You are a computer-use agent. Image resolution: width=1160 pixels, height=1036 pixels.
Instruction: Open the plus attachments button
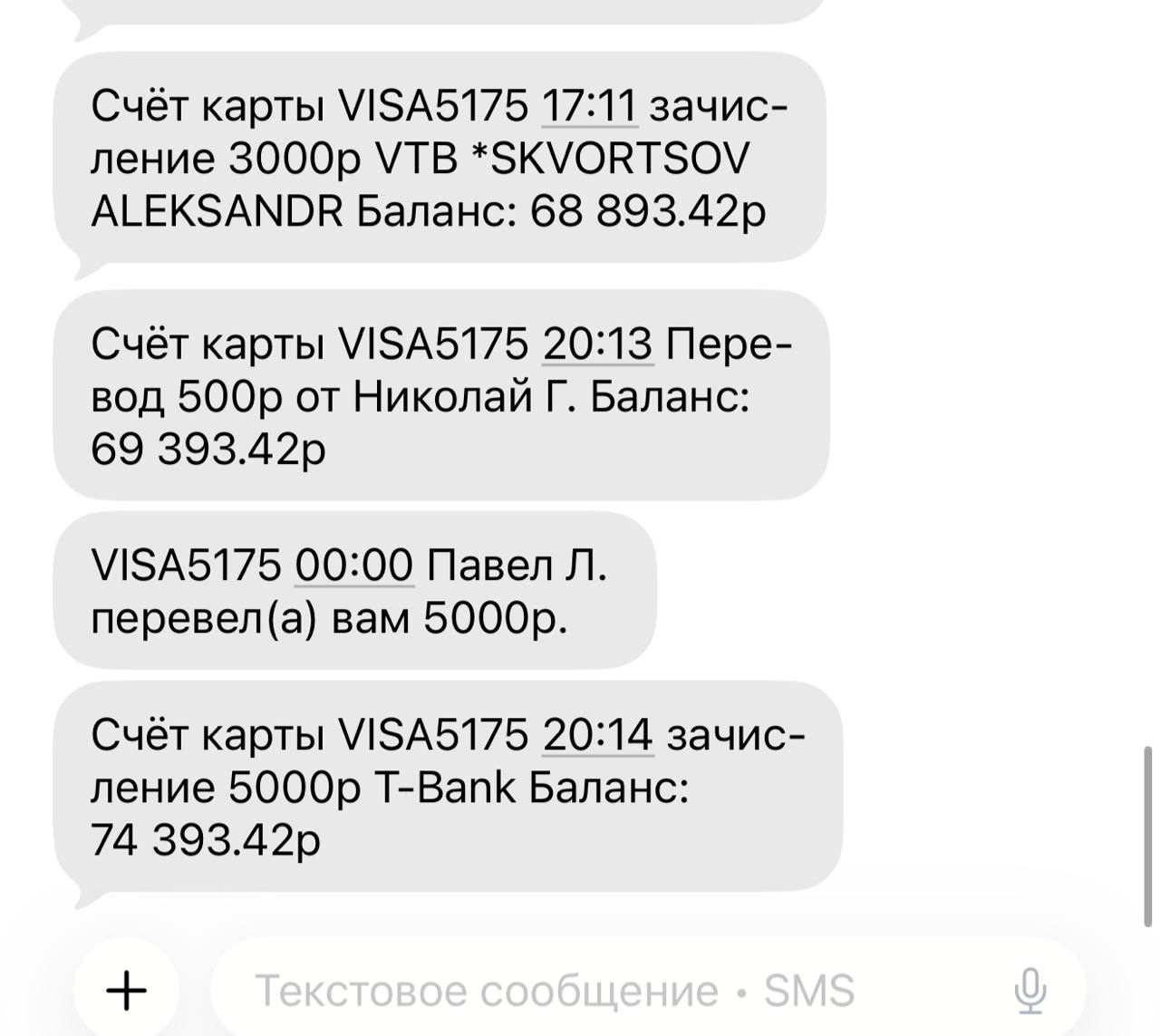click(x=127, y=990)
